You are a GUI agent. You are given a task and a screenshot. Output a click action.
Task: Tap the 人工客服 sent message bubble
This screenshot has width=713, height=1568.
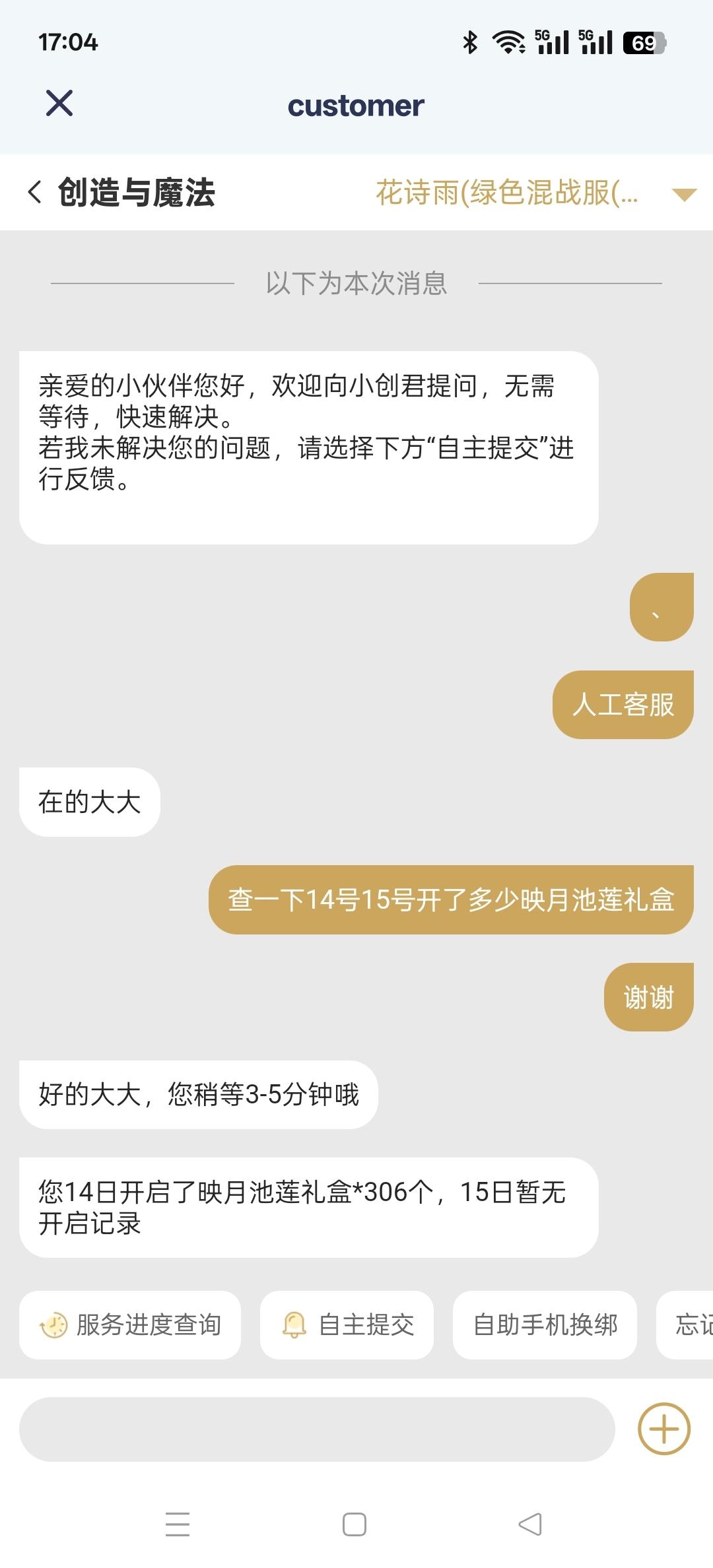[x=623, y=705]
